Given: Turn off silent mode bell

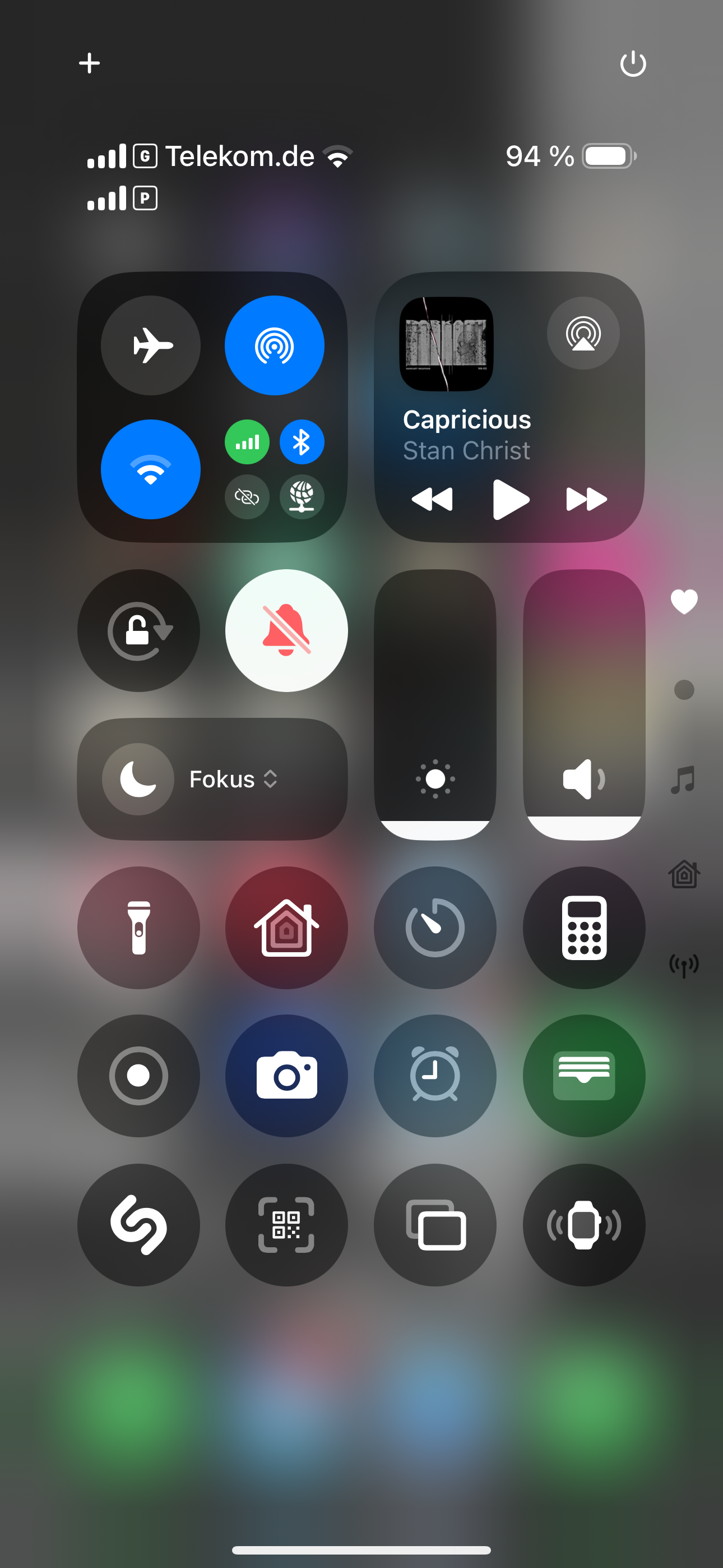Looking at the screenshot, I should click(286, 630).
